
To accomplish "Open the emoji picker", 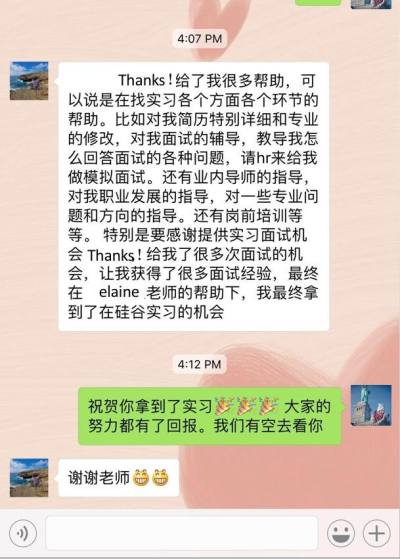I will tap(341, 533).
